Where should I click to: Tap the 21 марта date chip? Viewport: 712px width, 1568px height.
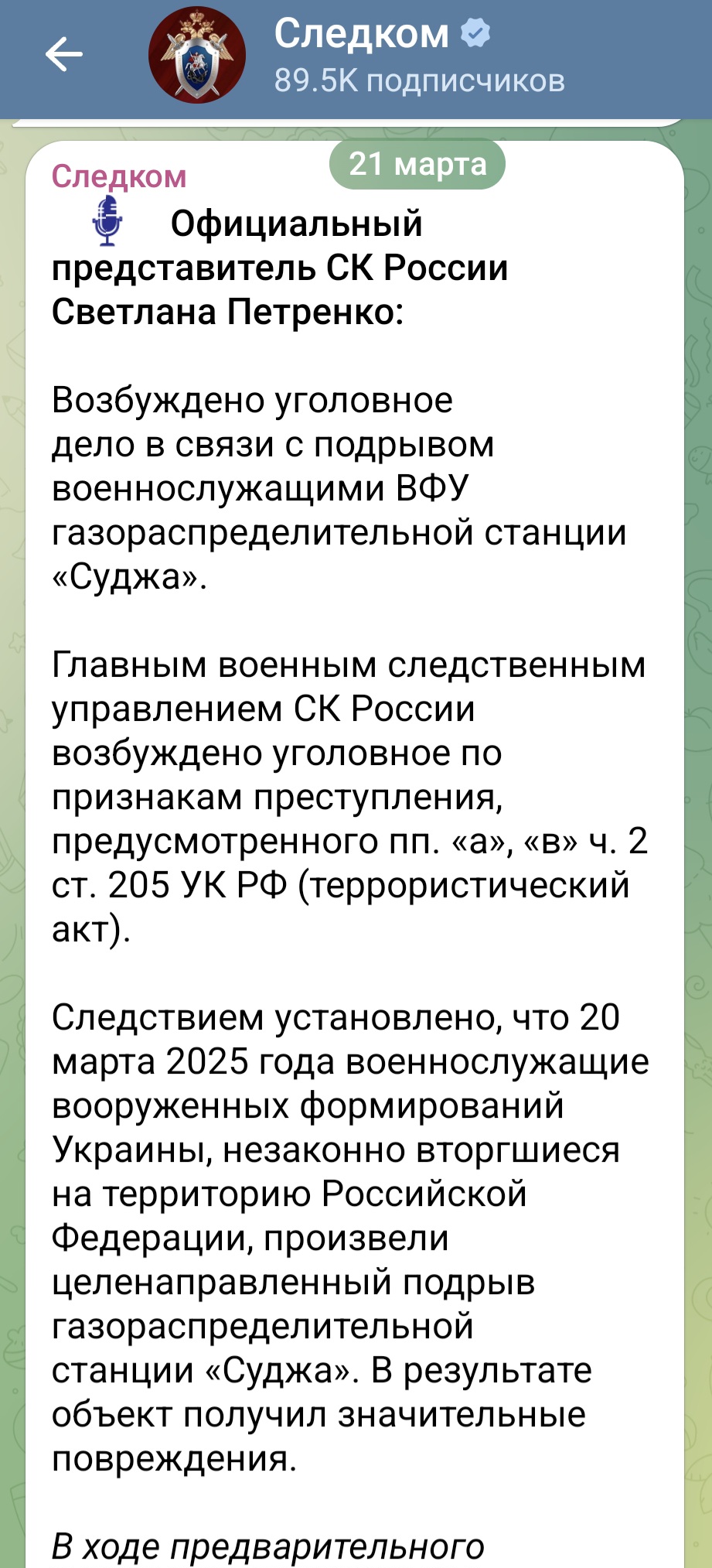click(x=417, y=164)
